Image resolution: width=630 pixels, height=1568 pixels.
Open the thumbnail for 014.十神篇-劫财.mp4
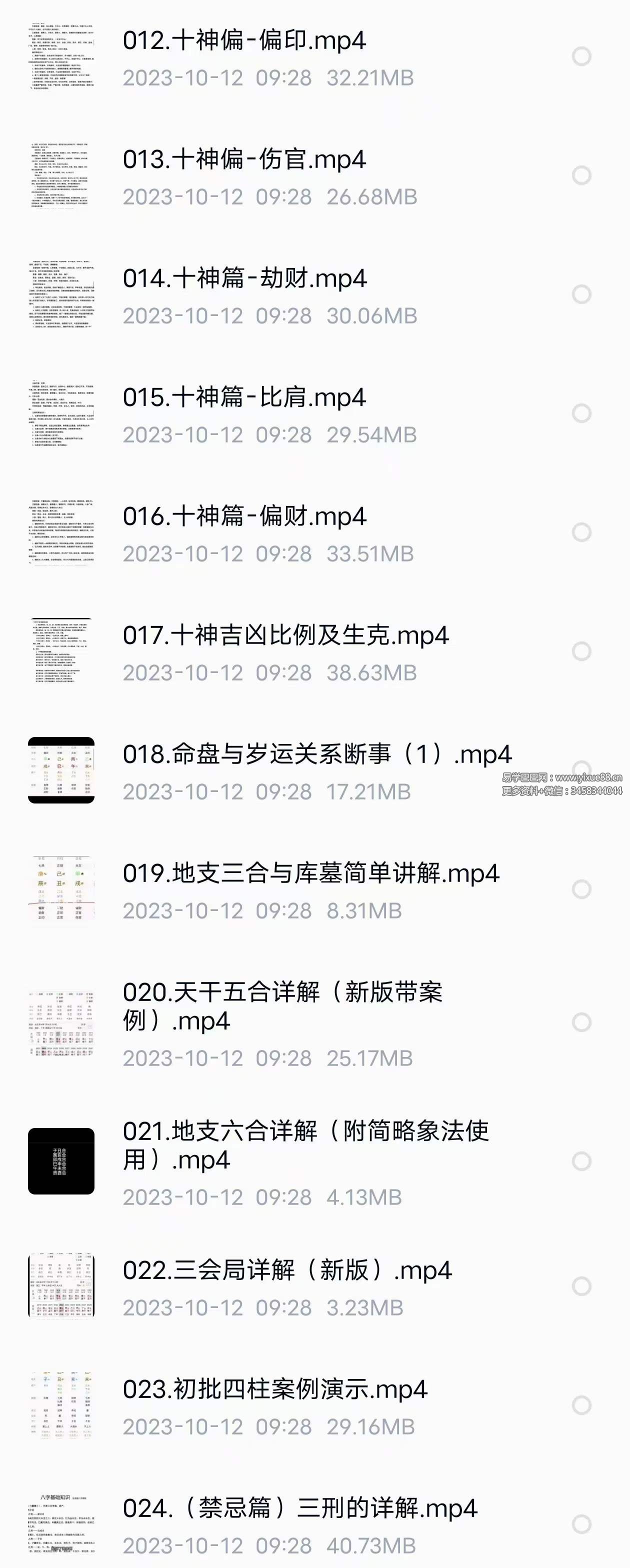pyautogui.click(x=62, y=295)
